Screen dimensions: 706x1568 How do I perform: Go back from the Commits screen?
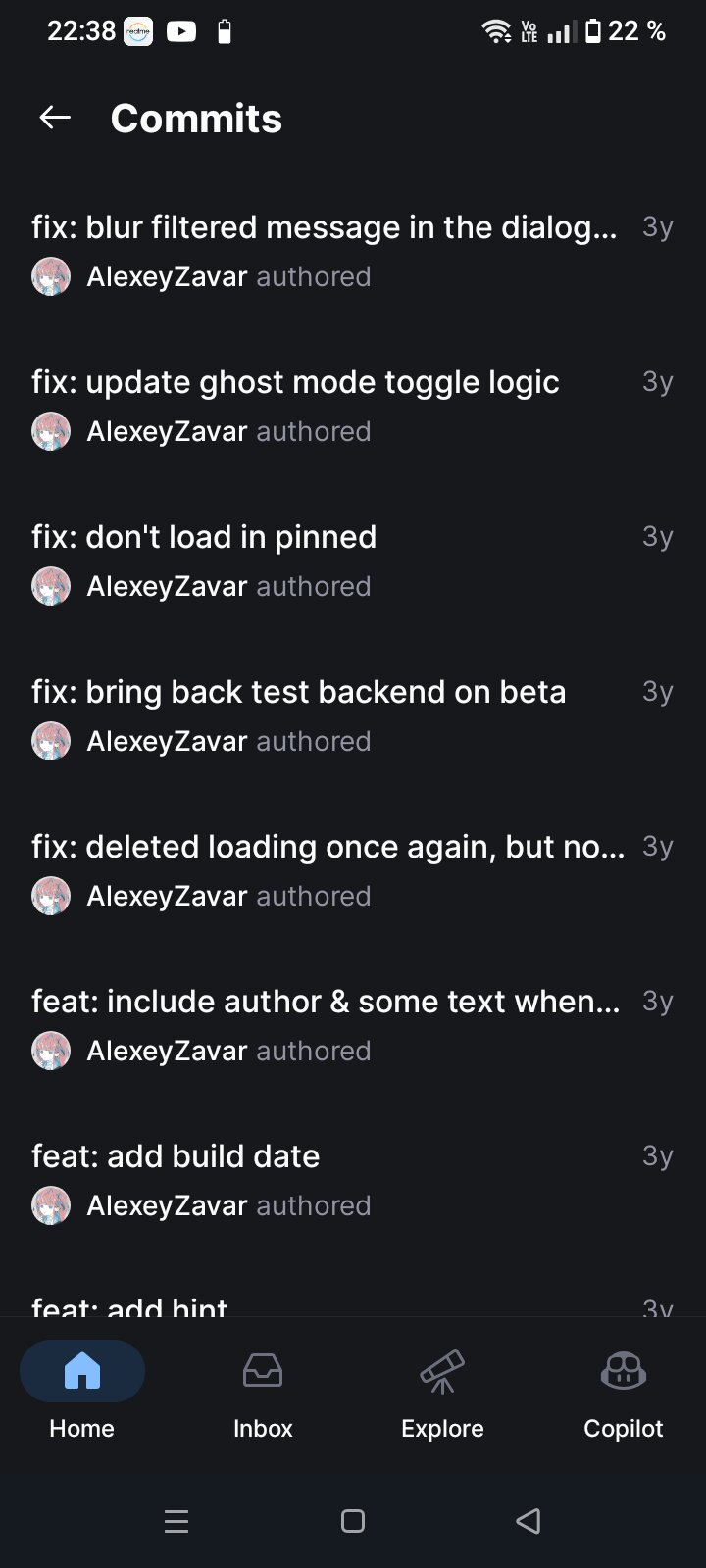[55, 118]
